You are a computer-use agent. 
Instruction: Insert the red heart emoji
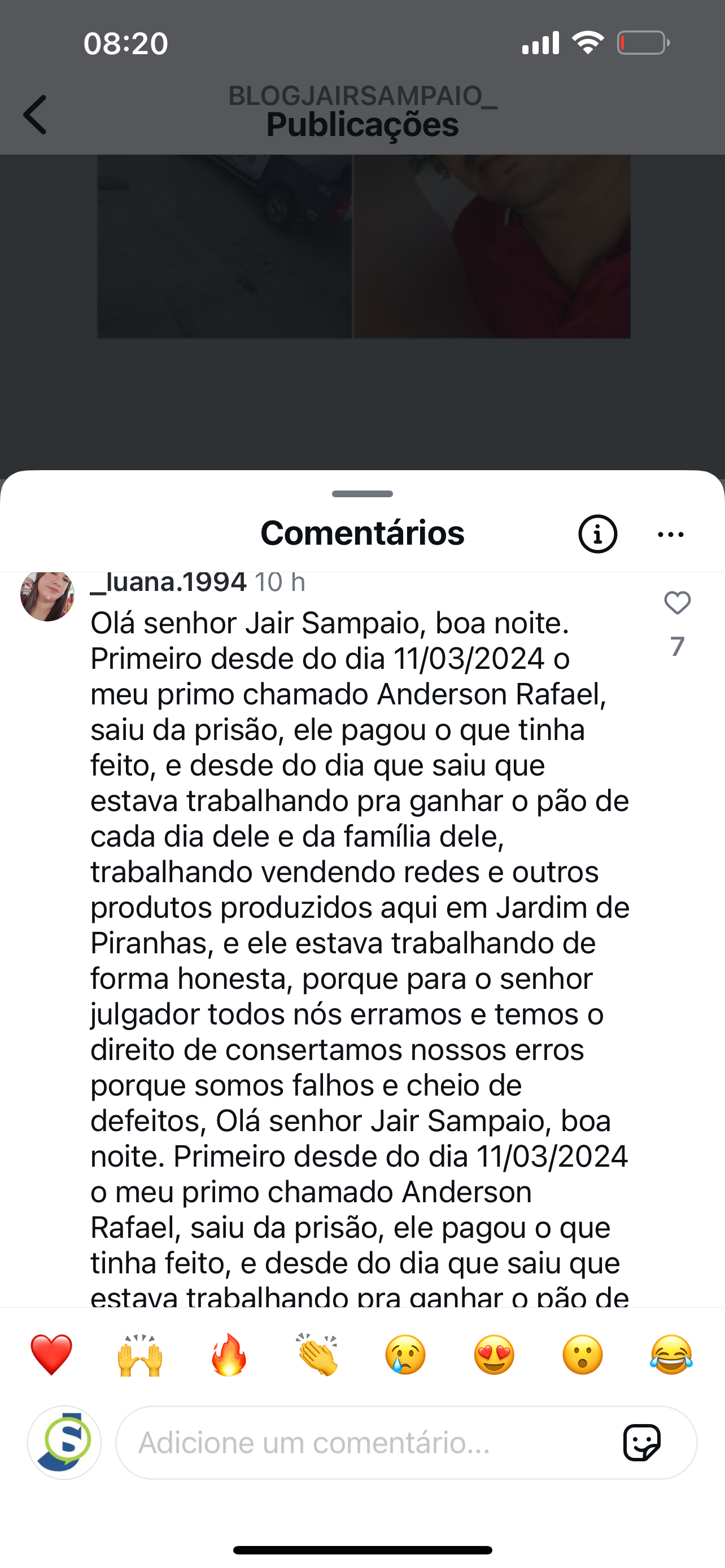pyautogui.click(x=51, y=1354)
